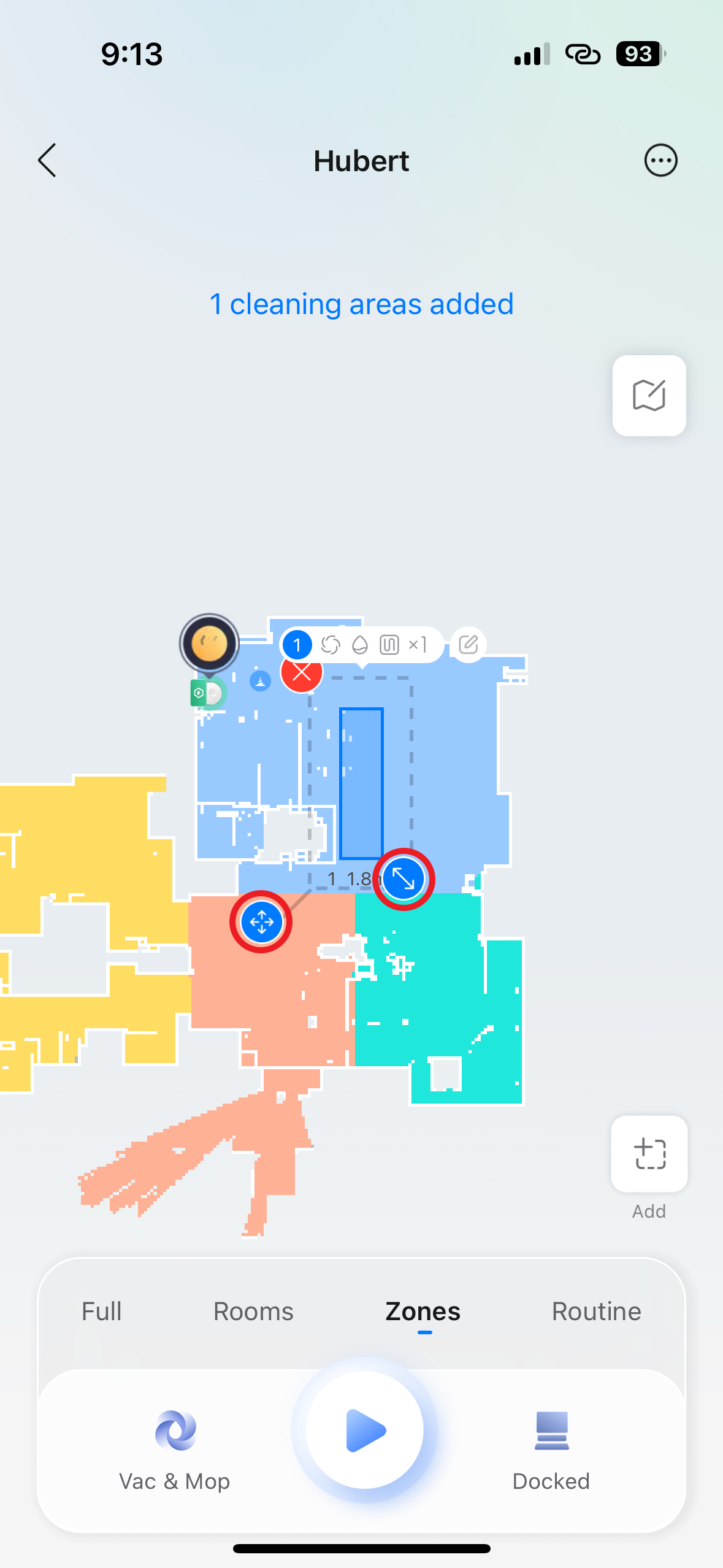Viewport: 723px width, 1568px height.
Task: Tap the zone resize handle
Action: pos(404,879)
